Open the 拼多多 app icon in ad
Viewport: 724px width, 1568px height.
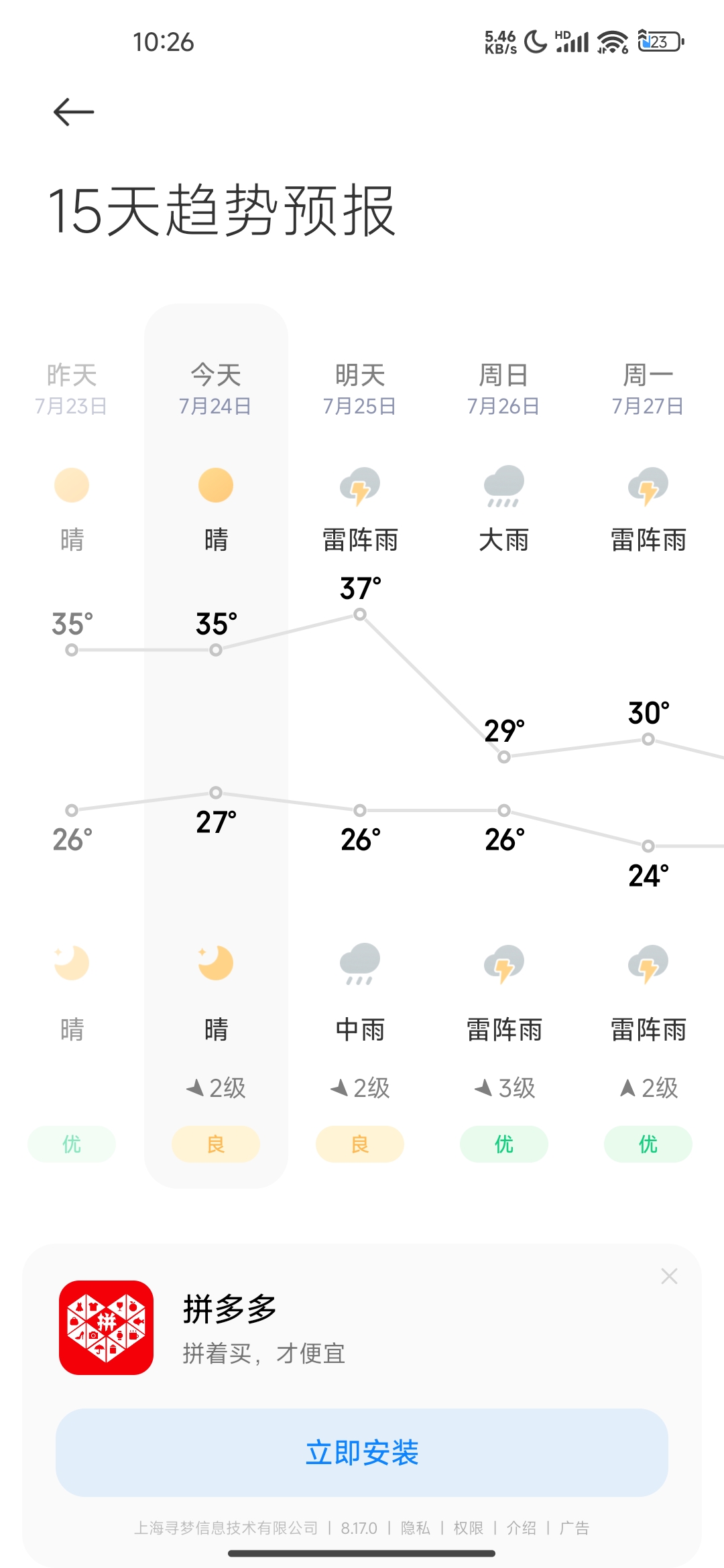click(x=106, y=1327)
